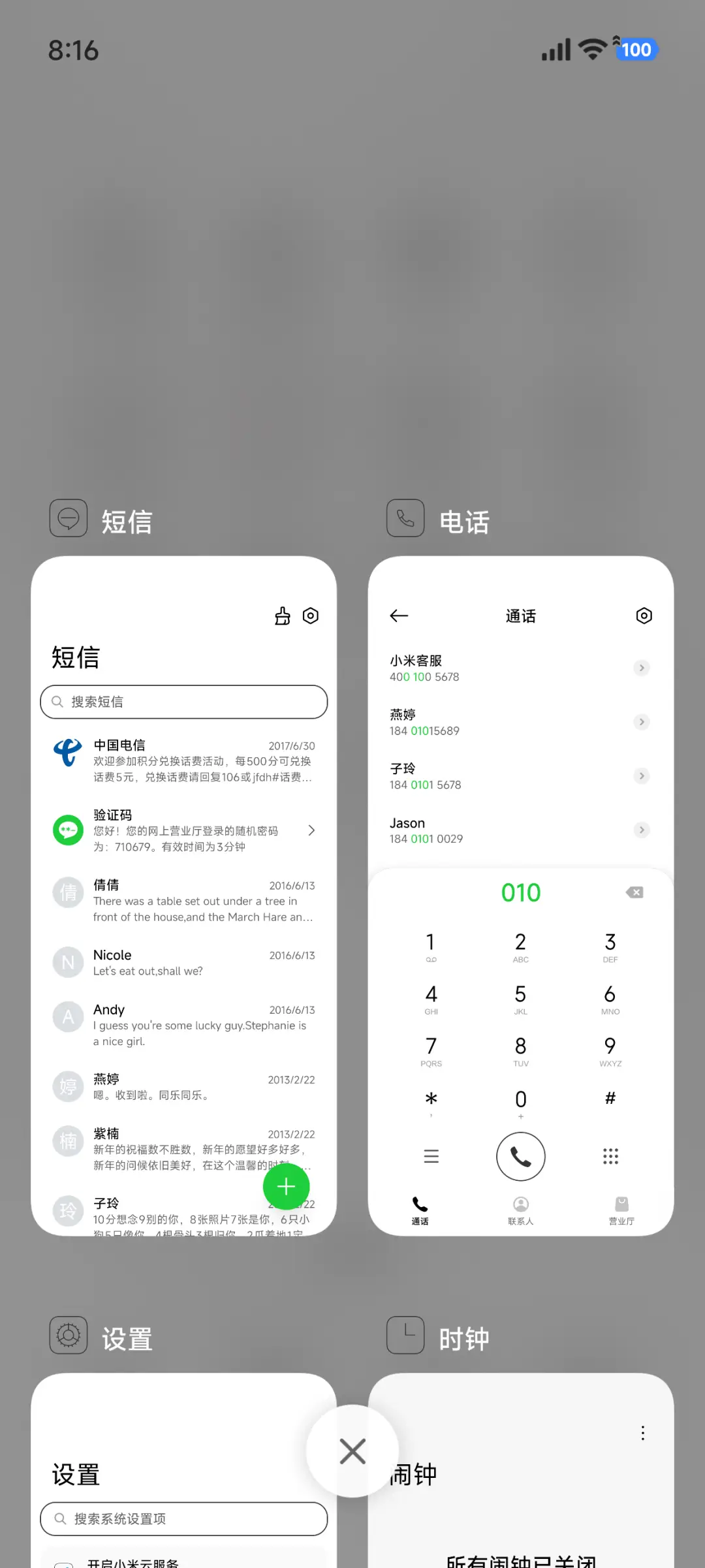Open the 验证码 conversation via its chevron
705x1568 pixels.
311,830
